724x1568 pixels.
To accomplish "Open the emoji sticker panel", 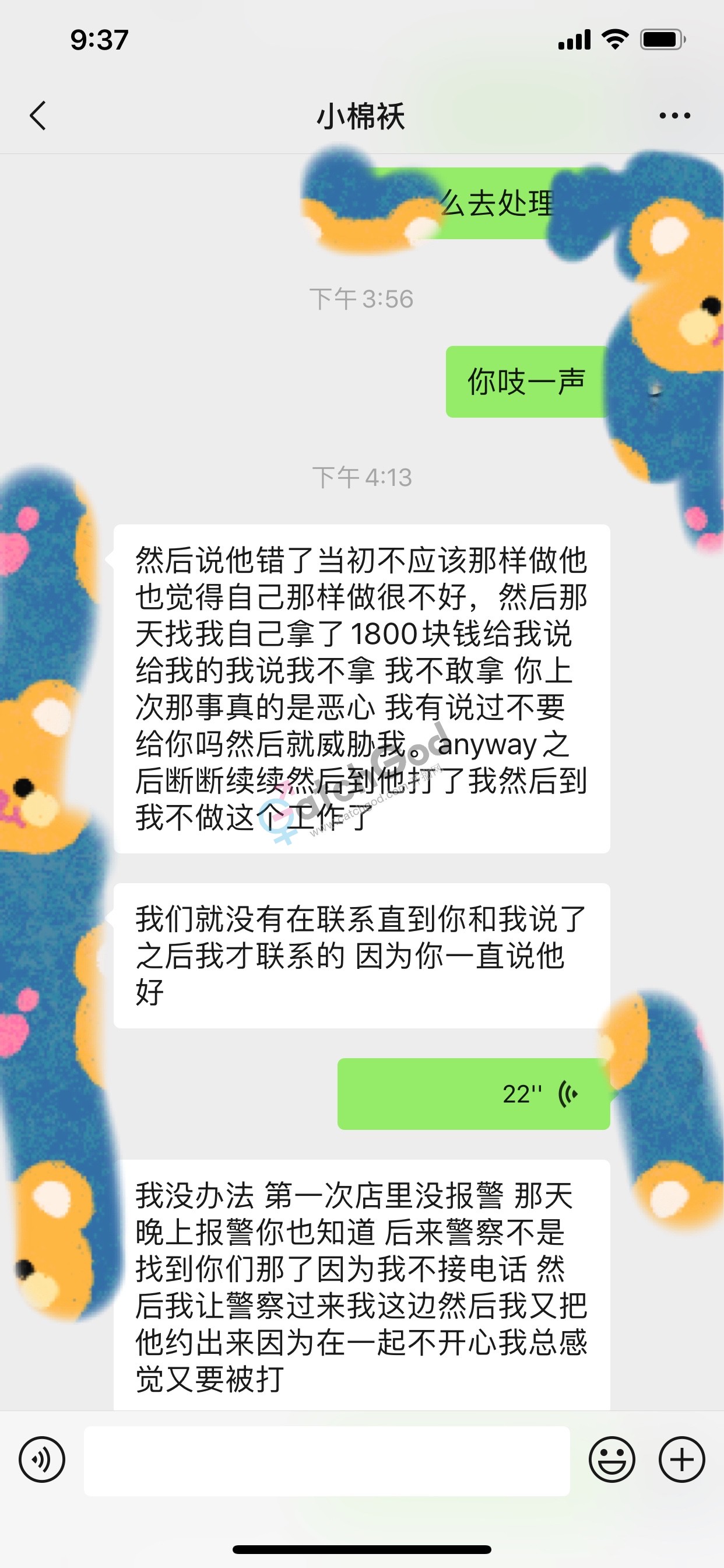I will [611, 1459].
